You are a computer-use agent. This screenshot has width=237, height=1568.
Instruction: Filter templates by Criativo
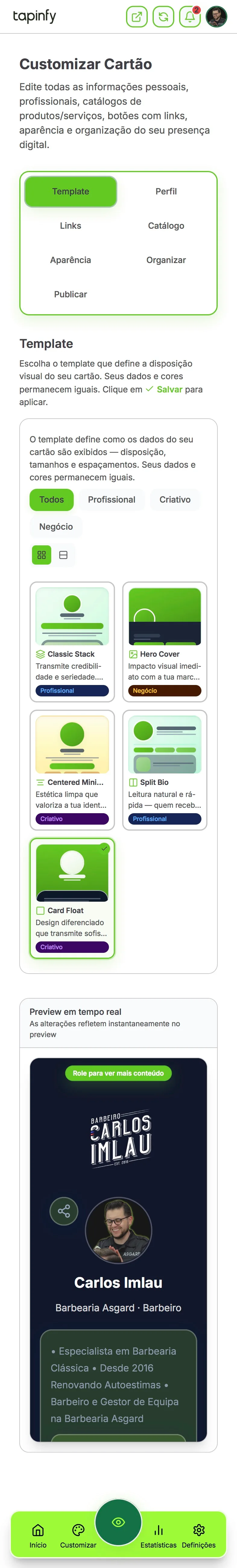175,500
